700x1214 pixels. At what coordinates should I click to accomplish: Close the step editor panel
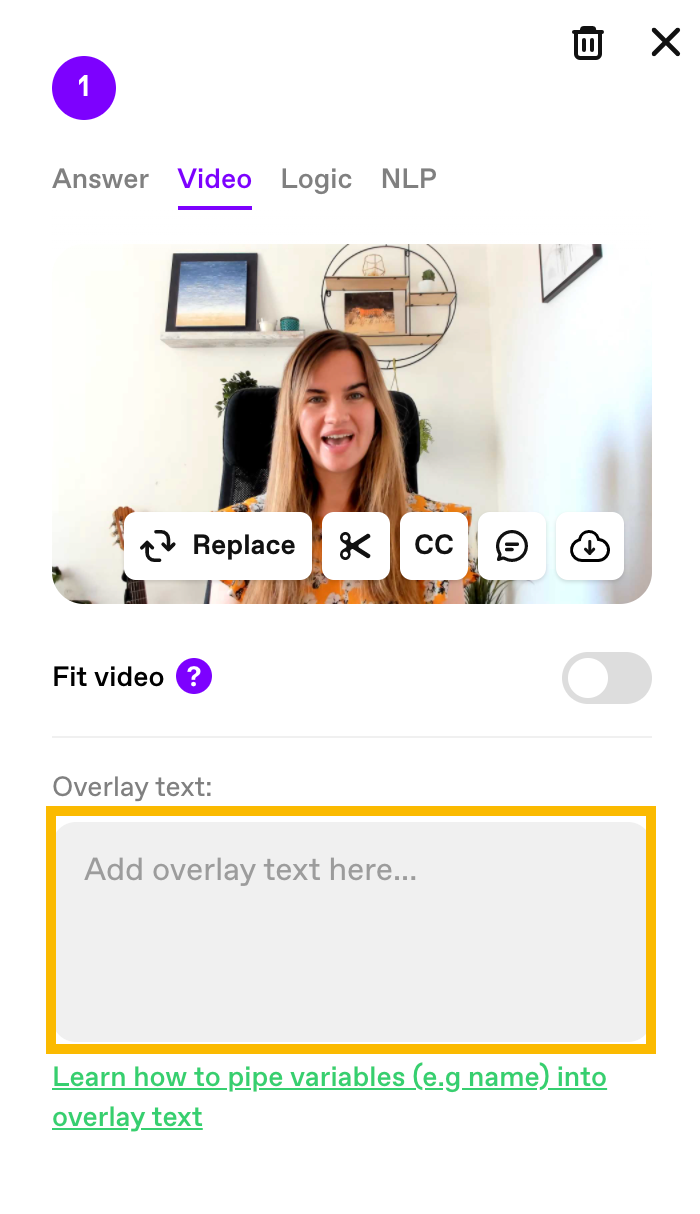pyautogui.click(x=665, y=42)
